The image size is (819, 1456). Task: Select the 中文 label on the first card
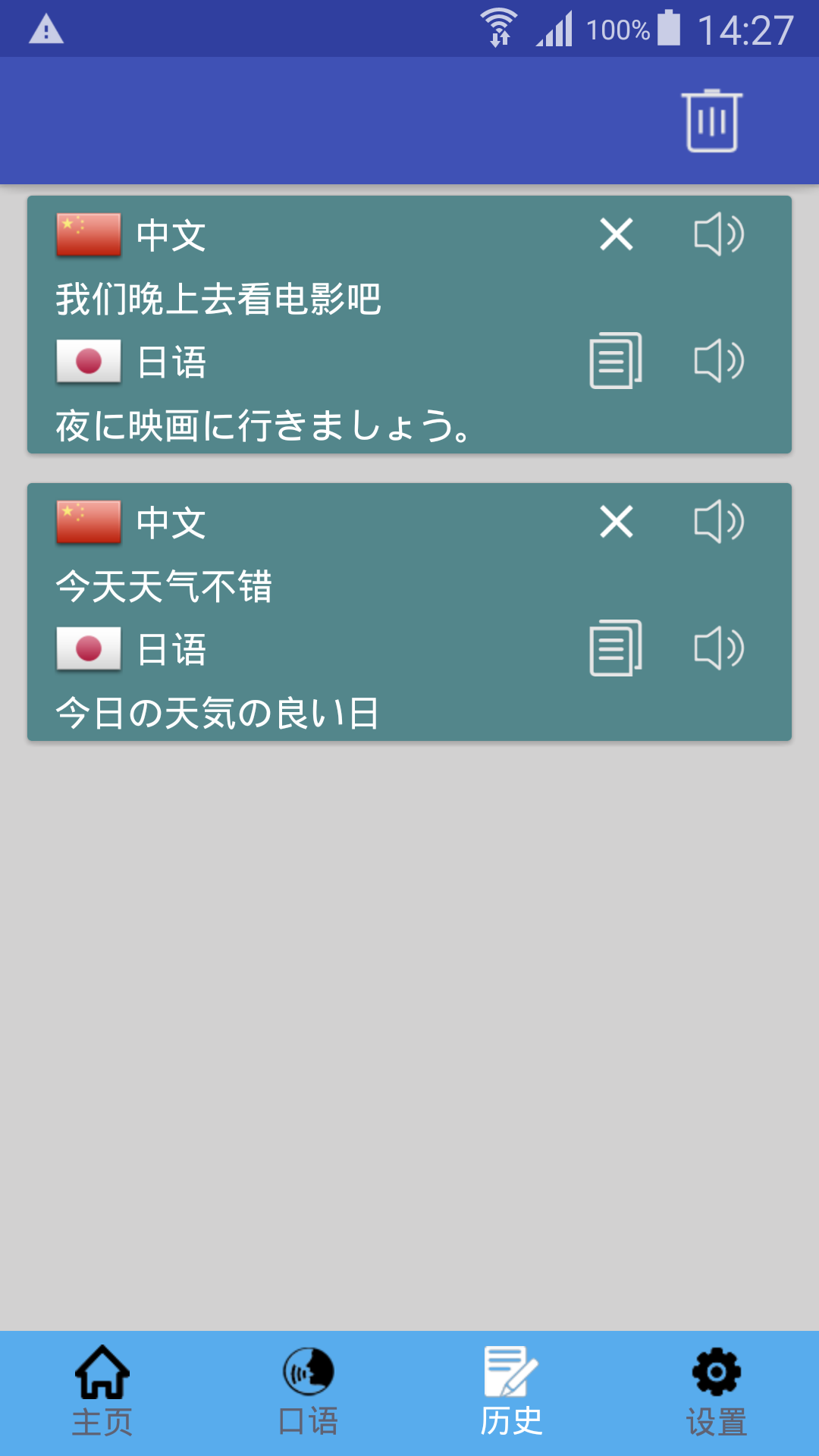coord(171,234)
